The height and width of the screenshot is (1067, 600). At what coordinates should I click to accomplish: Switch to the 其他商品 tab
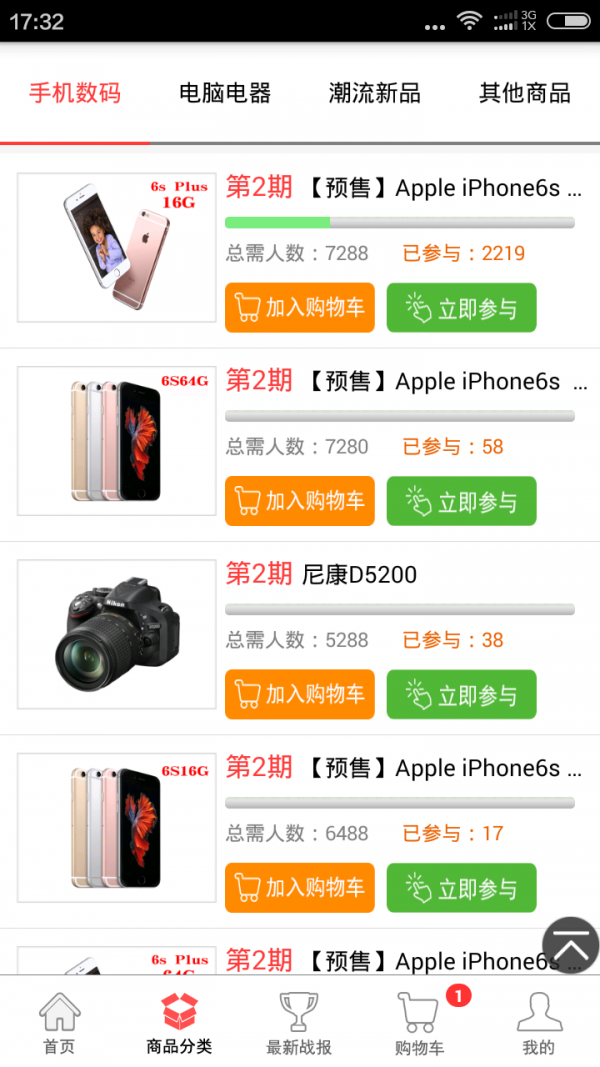[x=524, y=94]
